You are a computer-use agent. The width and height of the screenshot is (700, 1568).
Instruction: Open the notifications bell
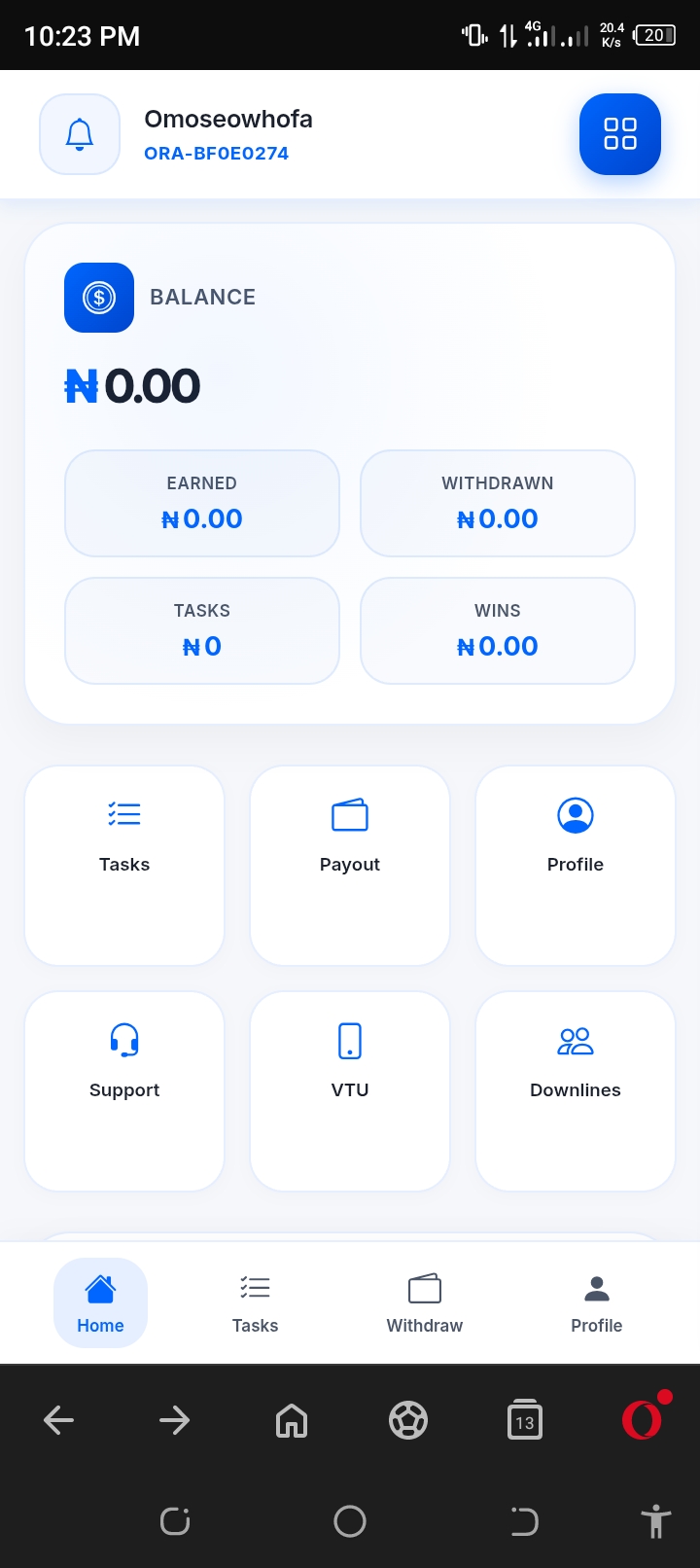80,134
